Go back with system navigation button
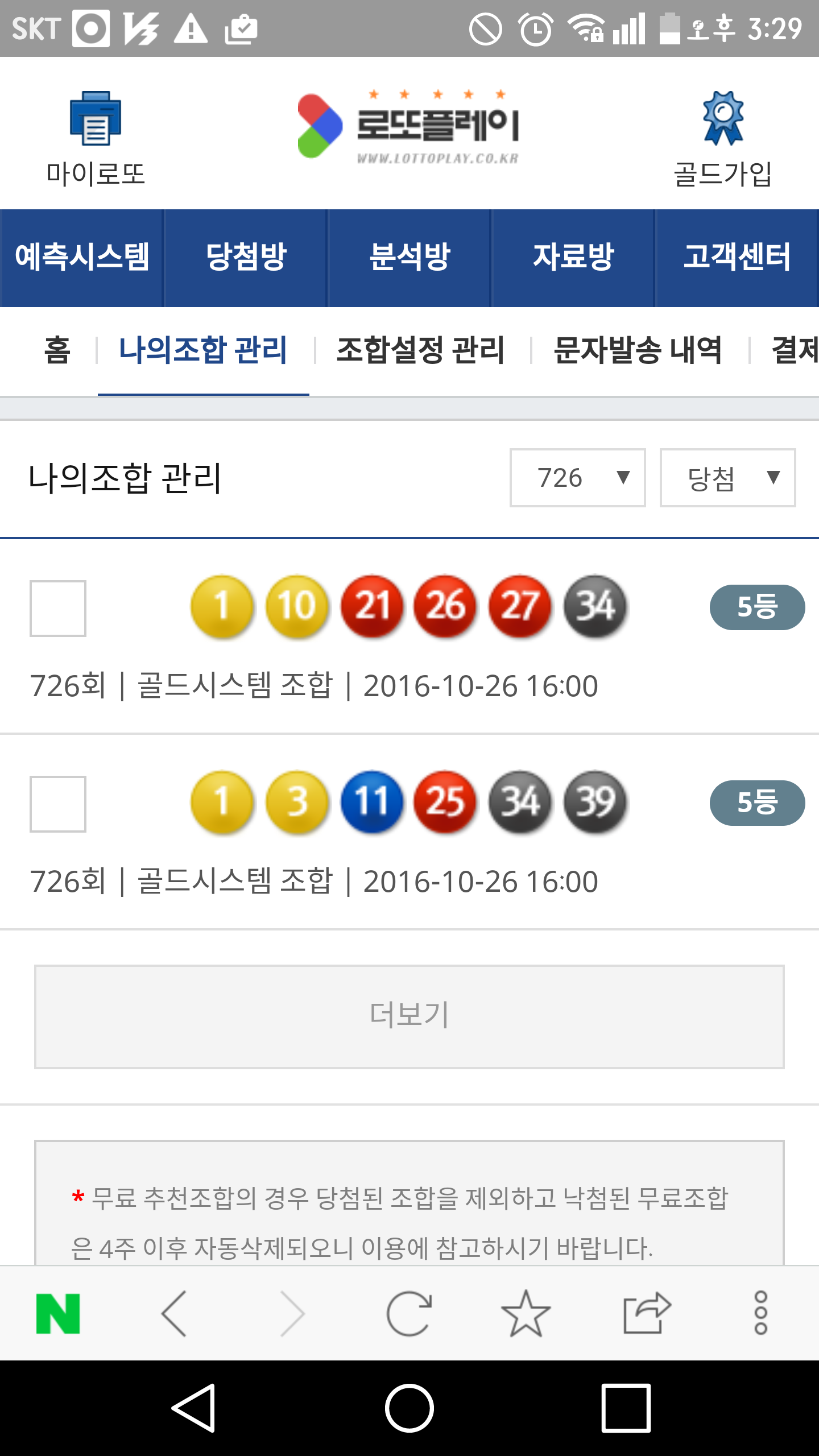 tap(194, 1408)
